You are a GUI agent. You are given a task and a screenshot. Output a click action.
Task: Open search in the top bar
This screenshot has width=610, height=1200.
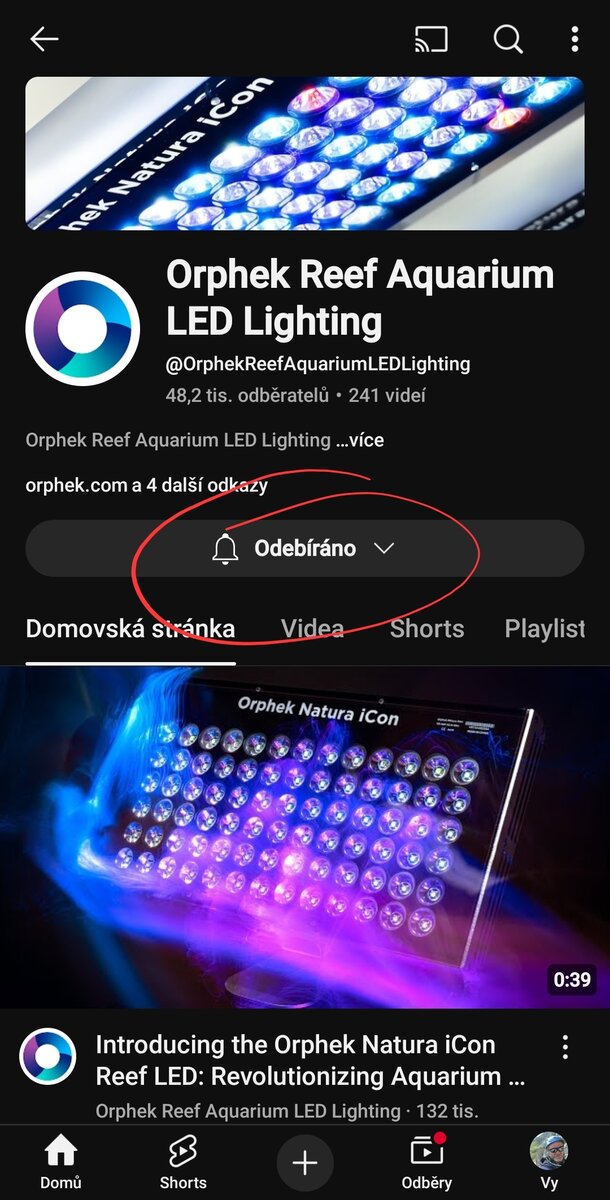click(x=508, y=40)
